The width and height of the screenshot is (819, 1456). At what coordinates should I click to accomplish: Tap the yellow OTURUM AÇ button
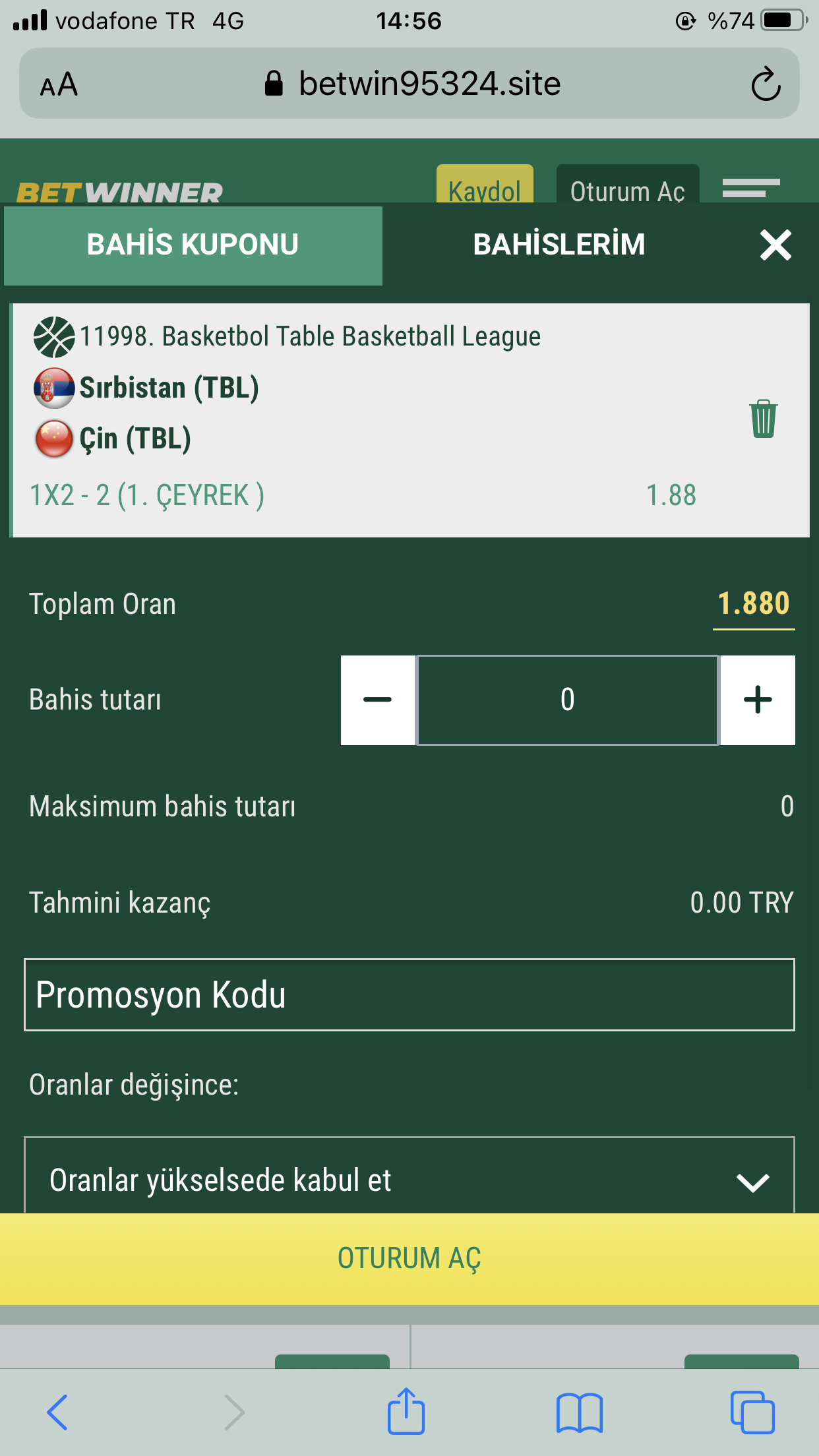tap(409, 1258)
